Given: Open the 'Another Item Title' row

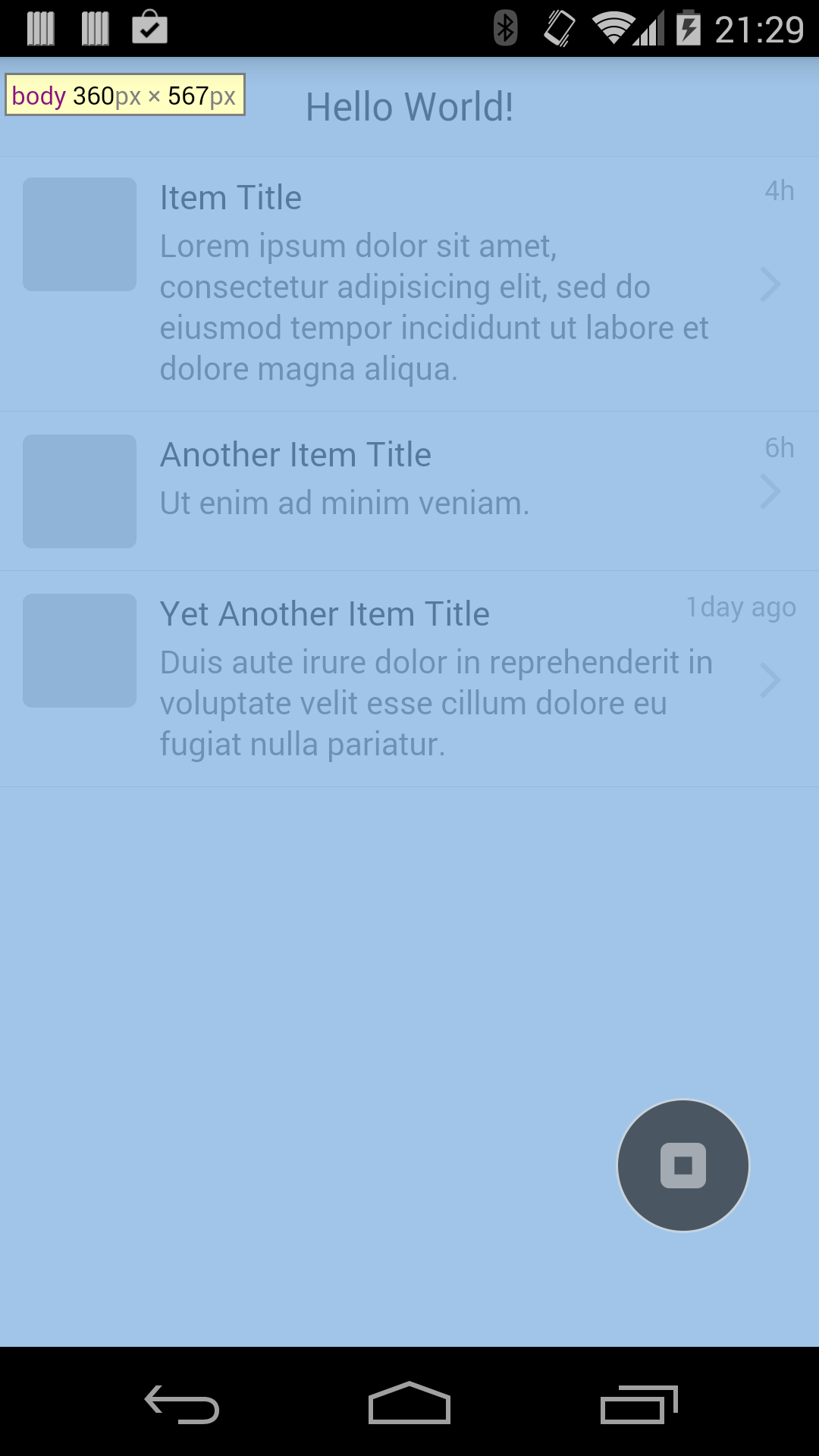Looking at the screenshot, I should coord(409,491).
